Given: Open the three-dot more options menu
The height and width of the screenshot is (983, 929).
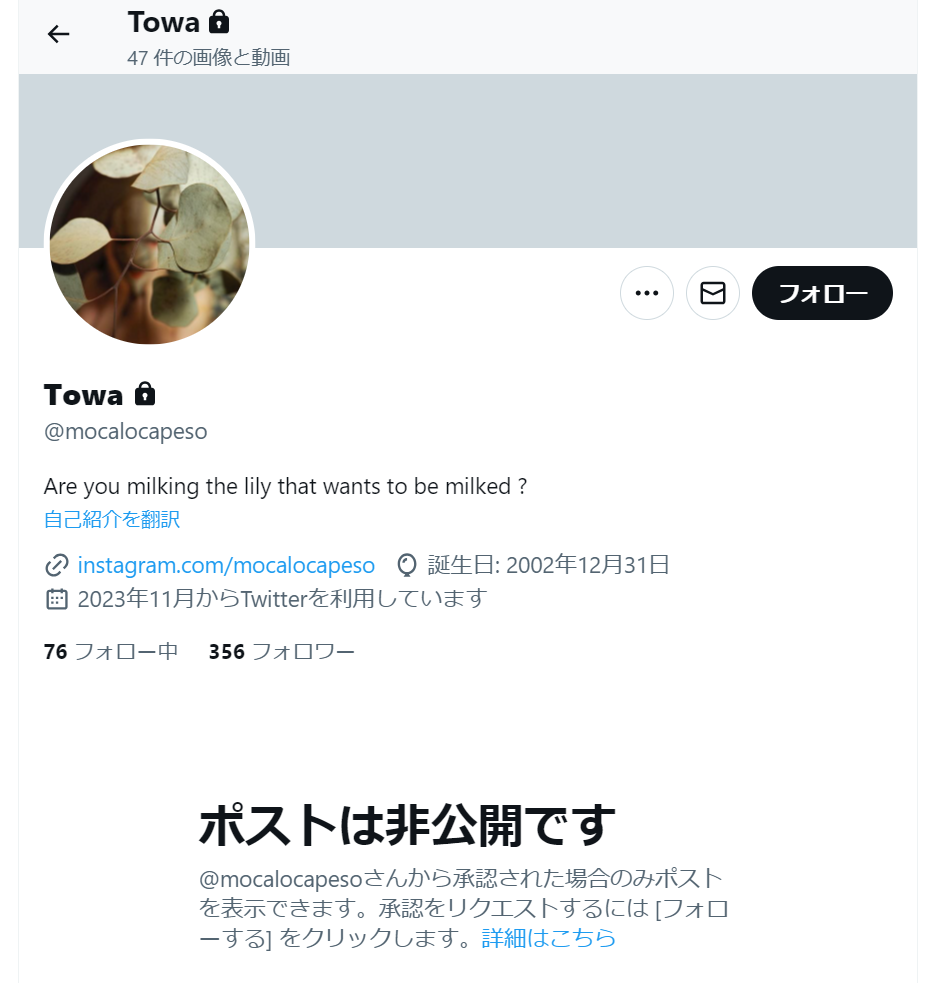Looking at the screenshot, I should pos(647,293).
